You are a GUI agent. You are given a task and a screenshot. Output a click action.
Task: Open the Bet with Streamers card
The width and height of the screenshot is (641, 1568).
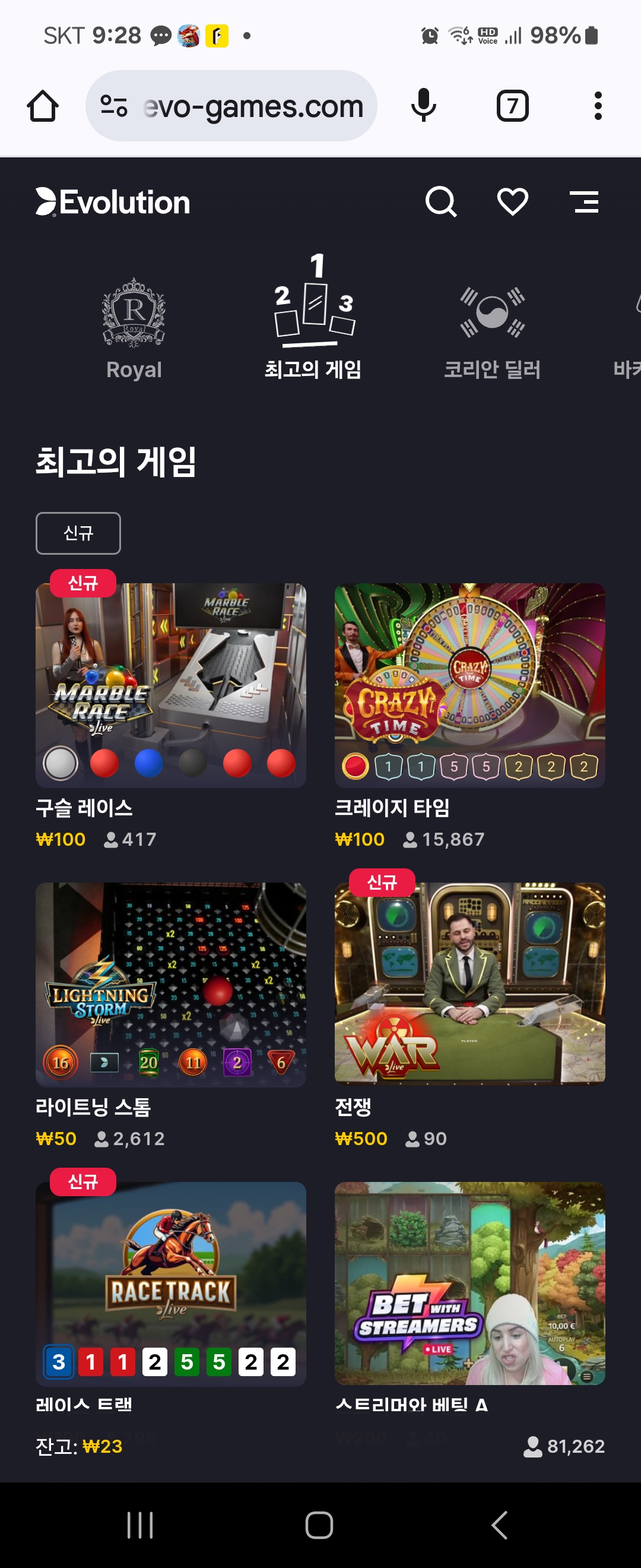[x=469, y=1283]
